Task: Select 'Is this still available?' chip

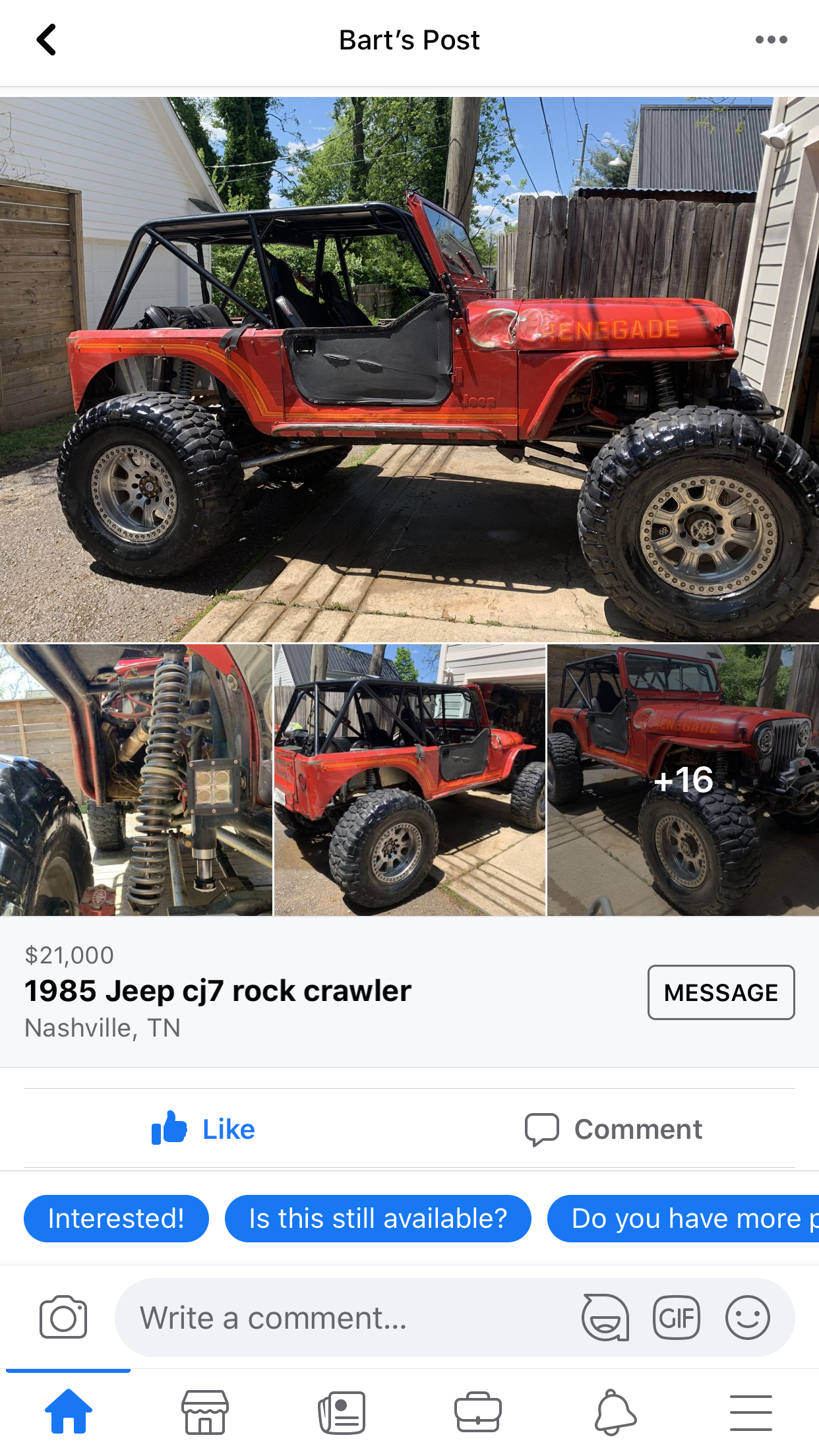Action: click(378, 1219)
